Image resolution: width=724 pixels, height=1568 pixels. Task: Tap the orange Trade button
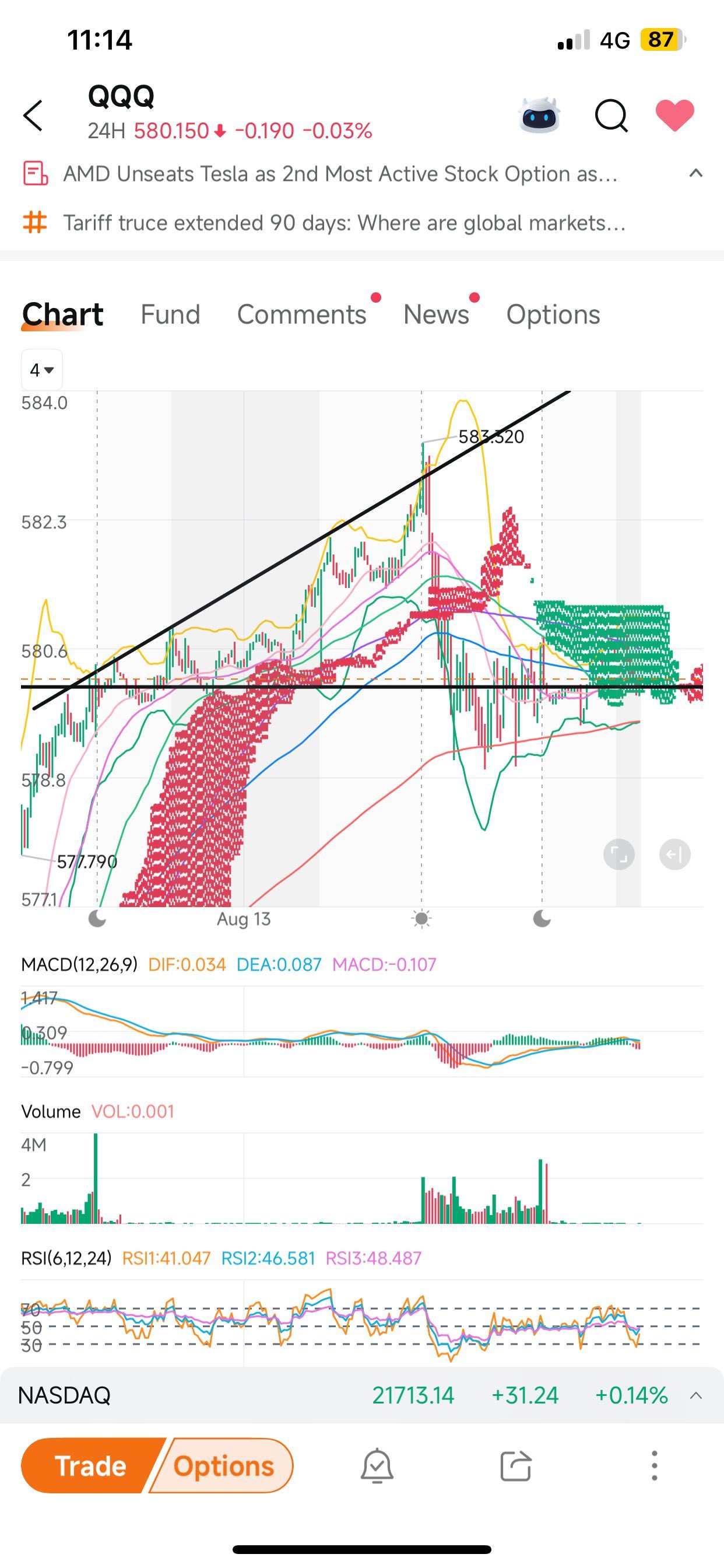[x=90, y=1466]
